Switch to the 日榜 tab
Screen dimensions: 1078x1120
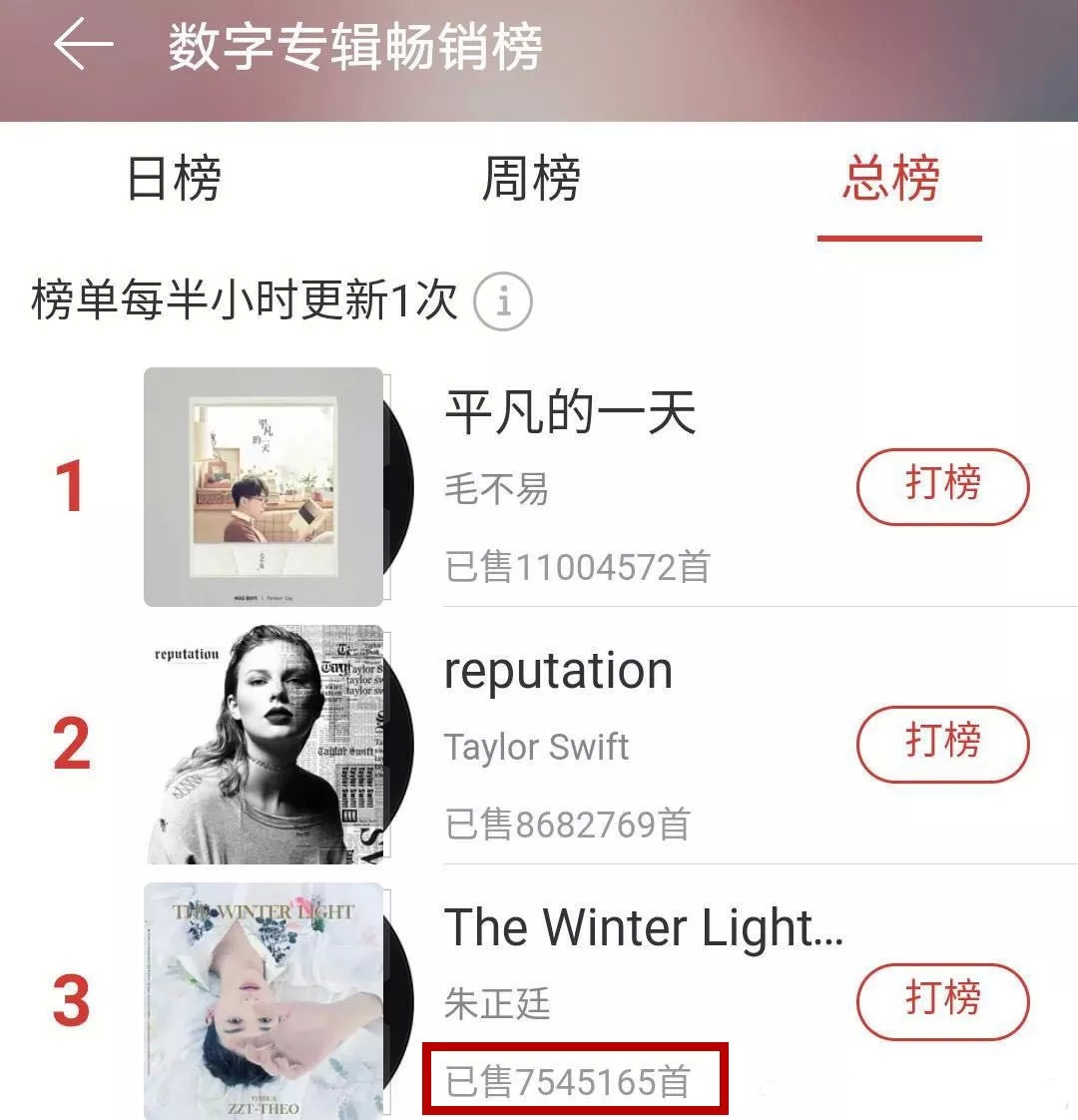174,180
